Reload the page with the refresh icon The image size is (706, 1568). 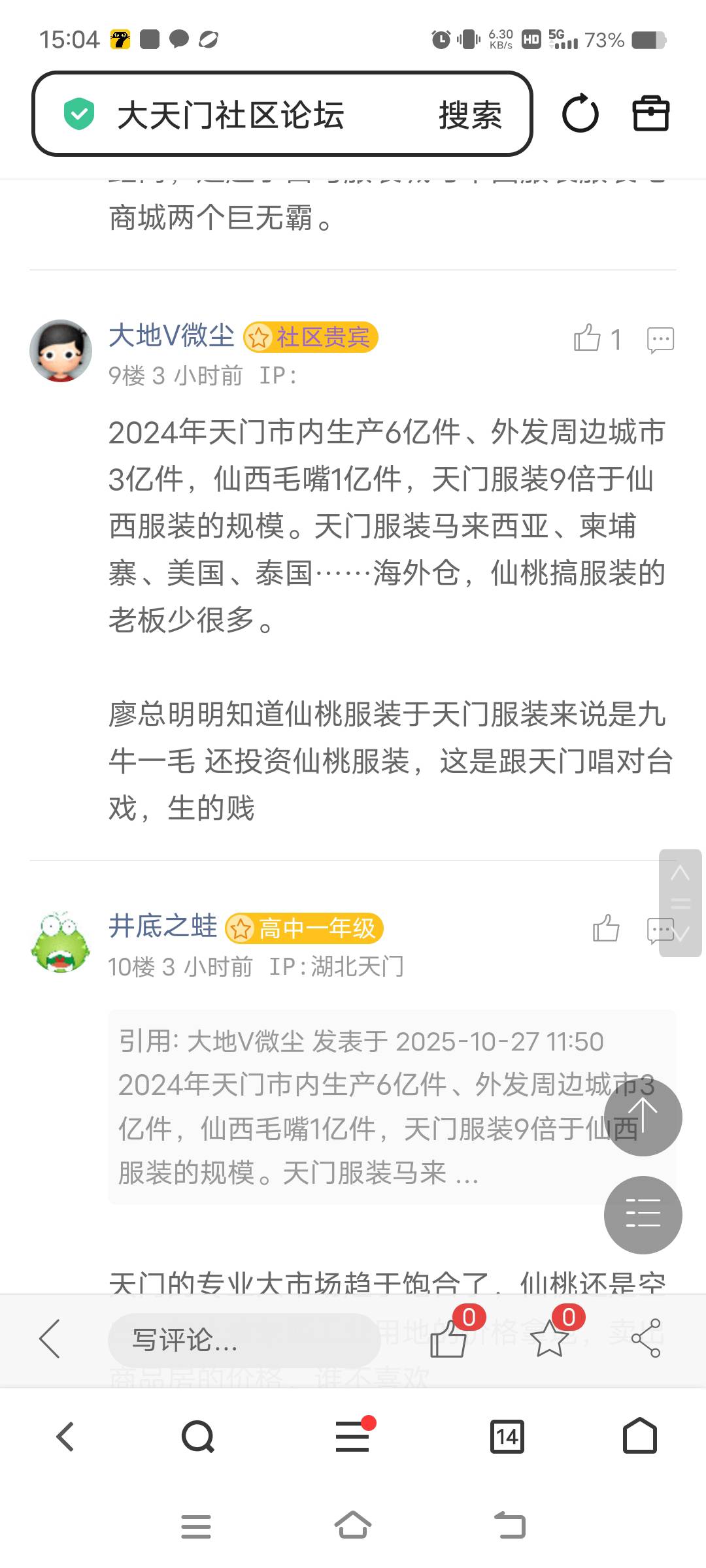[x=580, y=114]
